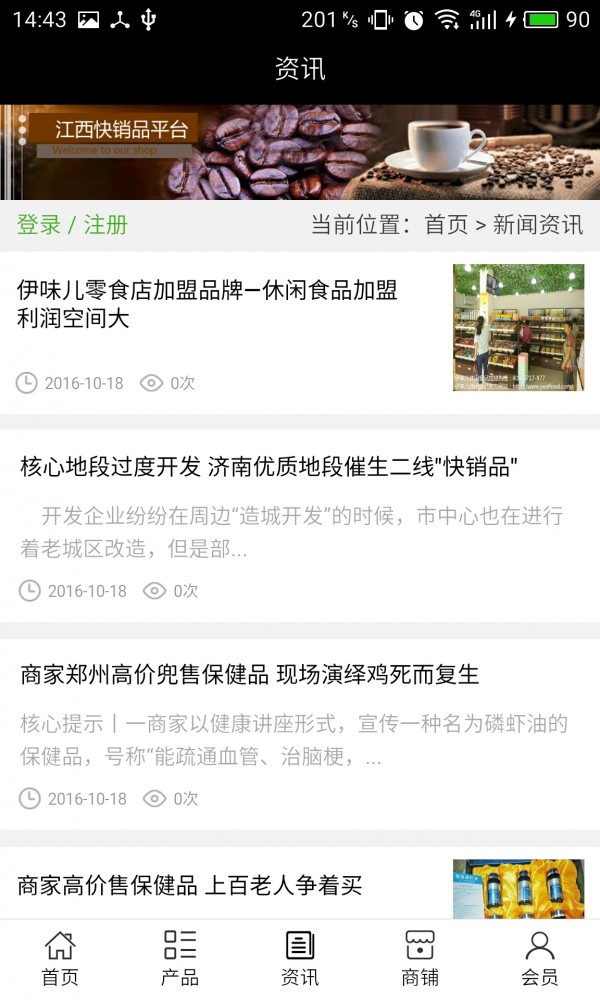Image resolution: width=600 pixels, height=1000 pixels.
Task: Open article 商家高价售保健品 上百老人争着买
Action: click(190, 885)
